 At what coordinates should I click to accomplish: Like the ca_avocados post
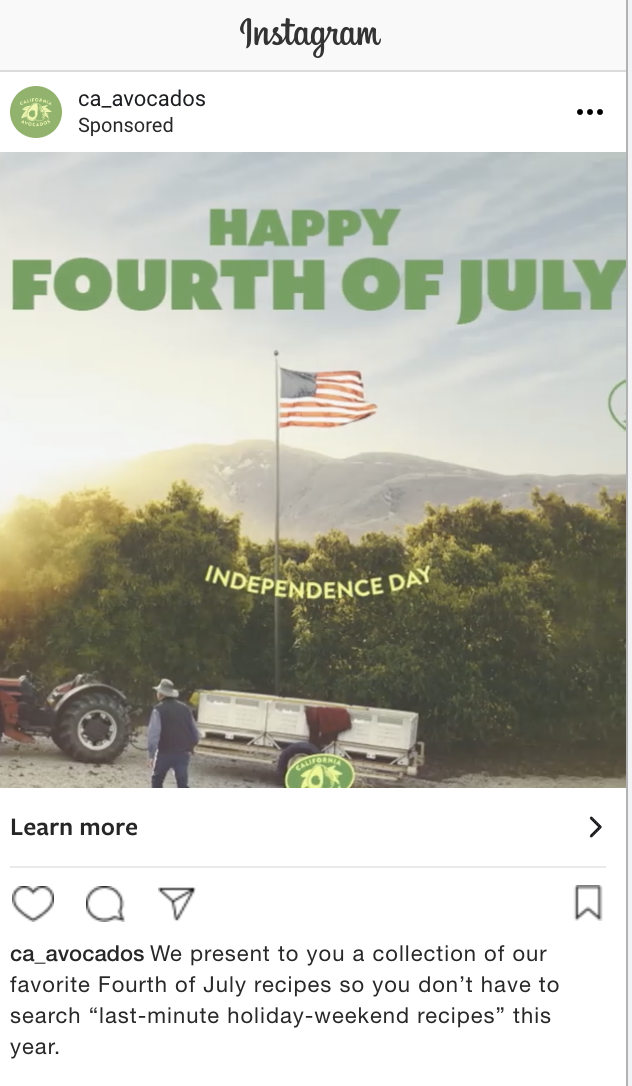(x=32, y=904)
